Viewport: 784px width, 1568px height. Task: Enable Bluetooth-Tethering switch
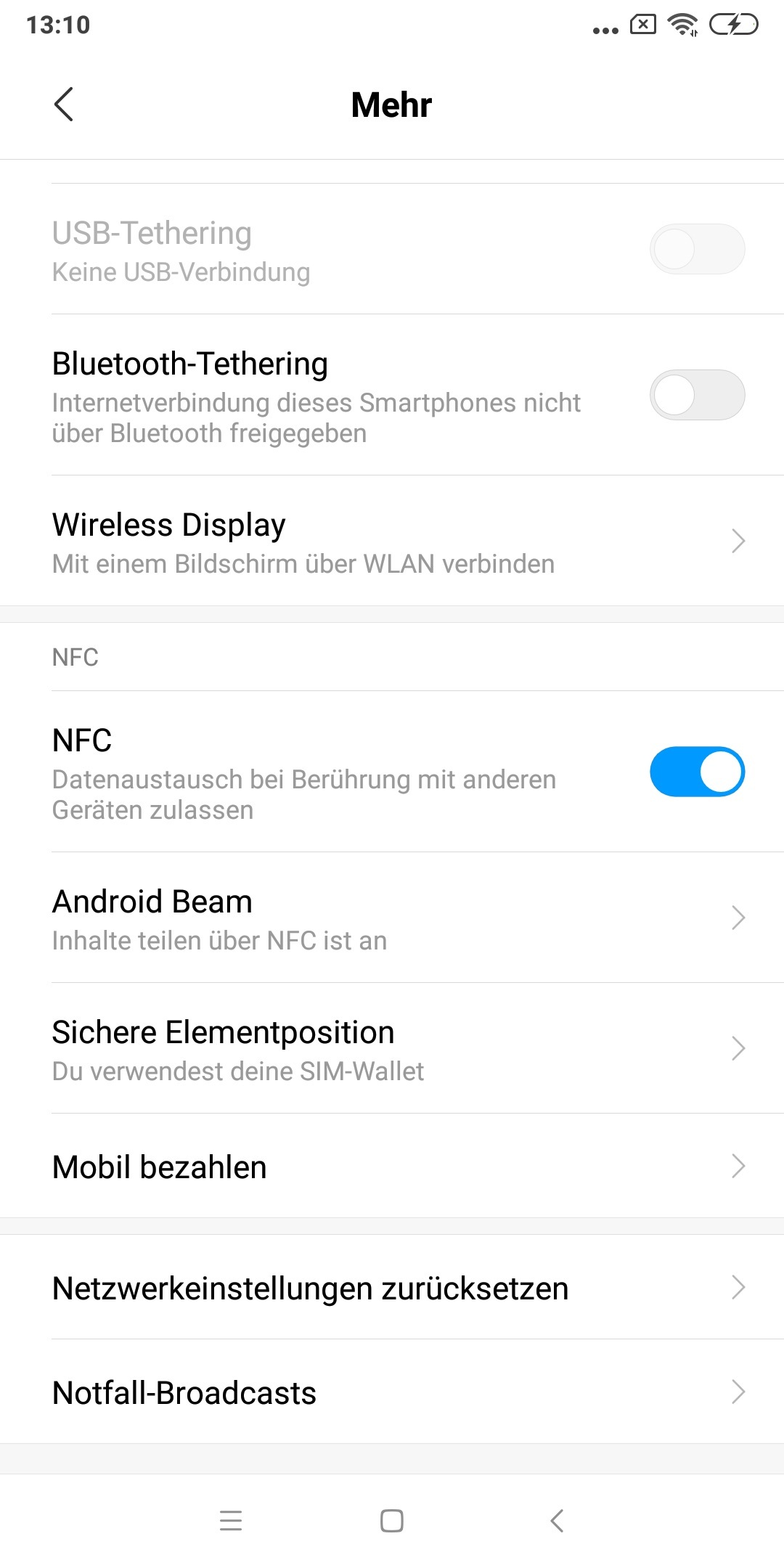pos(697,395)
